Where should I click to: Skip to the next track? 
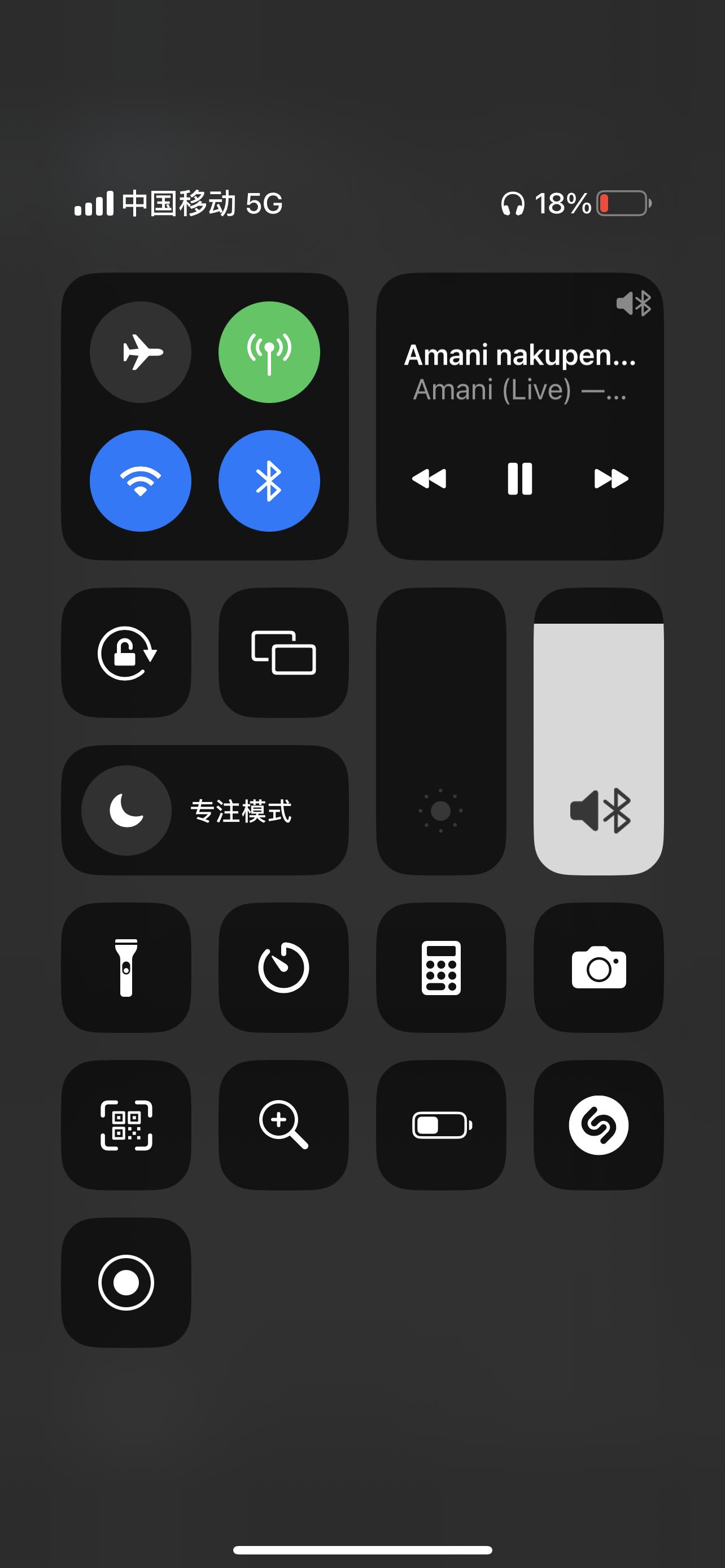pyautogui.click(x=610, y=480)
